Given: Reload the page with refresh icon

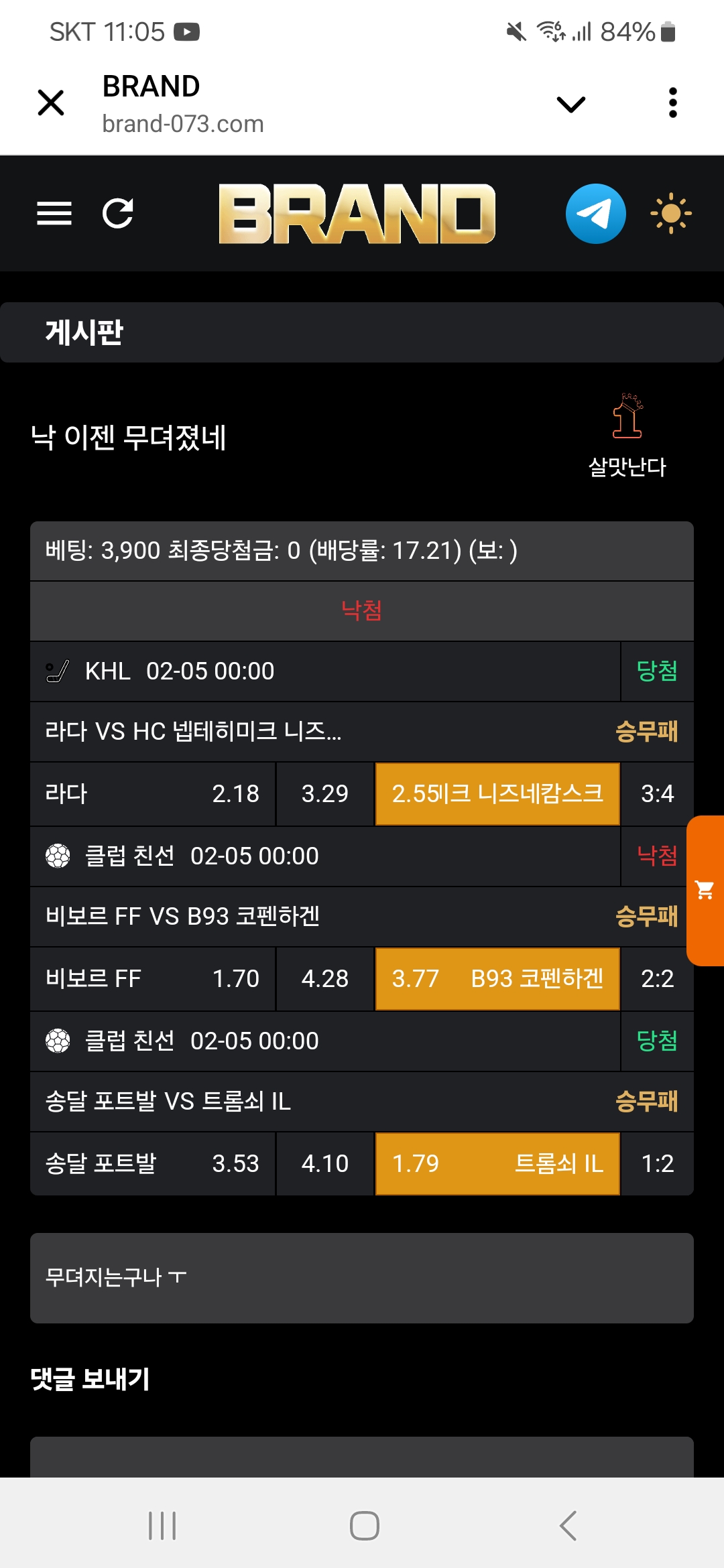Looking at the screenshot, I should coord(118,214).
